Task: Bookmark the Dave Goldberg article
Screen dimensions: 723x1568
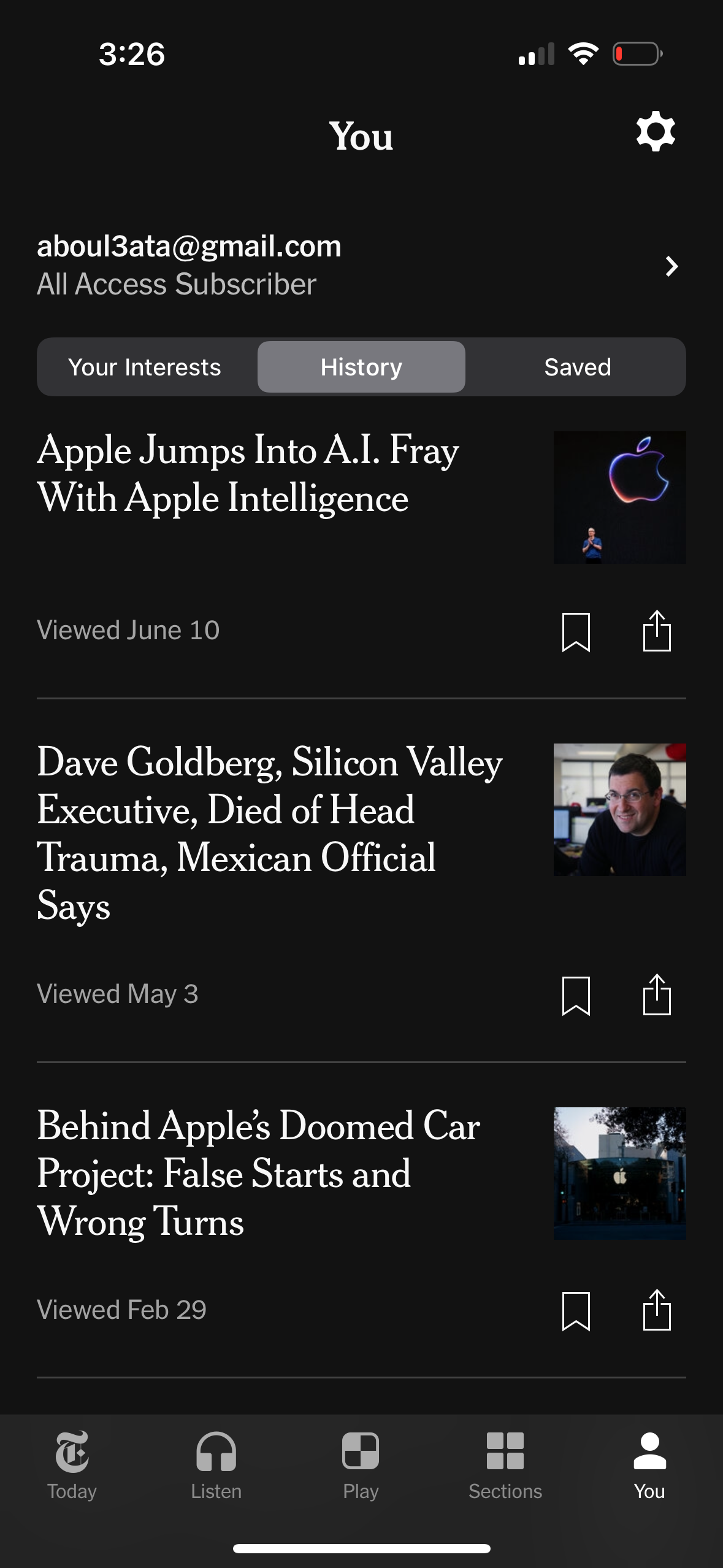Action: click(577, 994)
